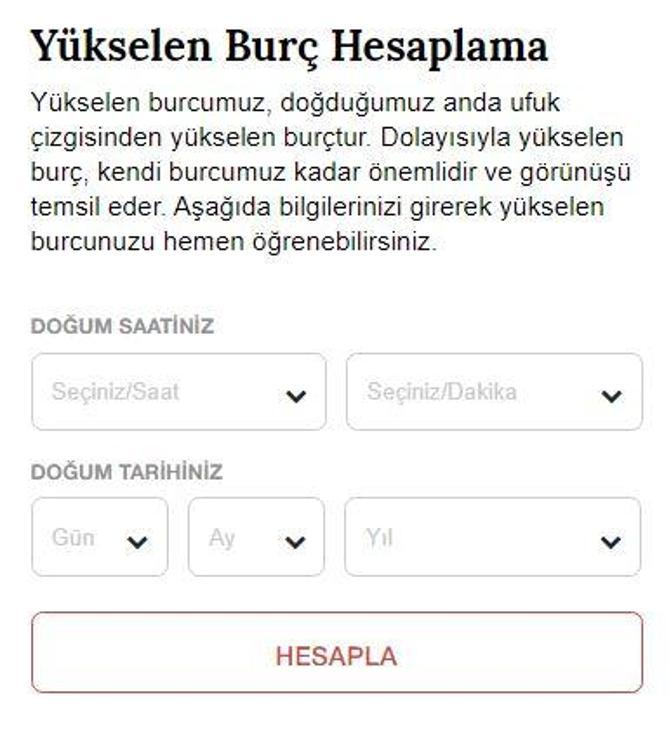671x747 pixels.
Task: Select birth day from Gün dropdown
Action: 99,537
